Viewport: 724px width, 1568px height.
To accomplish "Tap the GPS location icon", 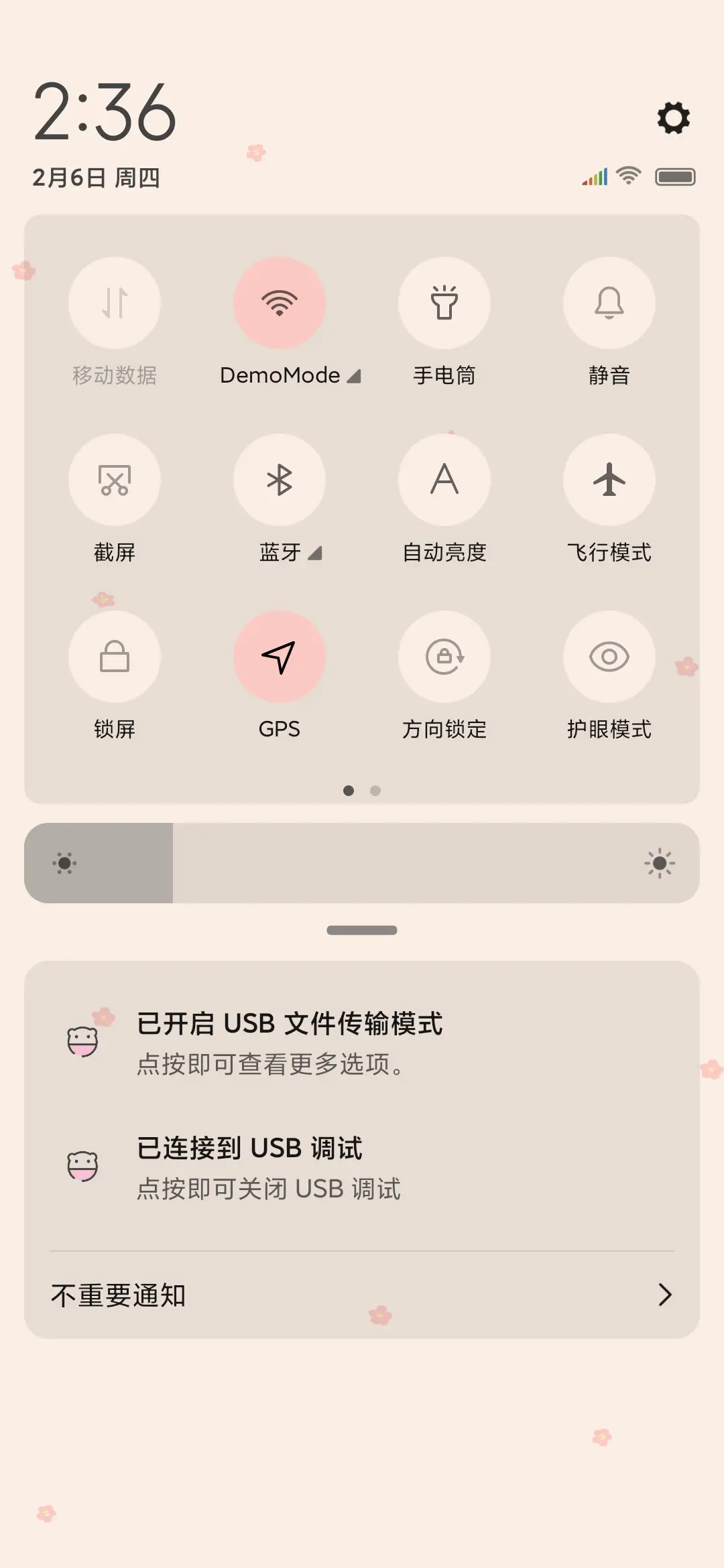I will click(x=280, y=657).
